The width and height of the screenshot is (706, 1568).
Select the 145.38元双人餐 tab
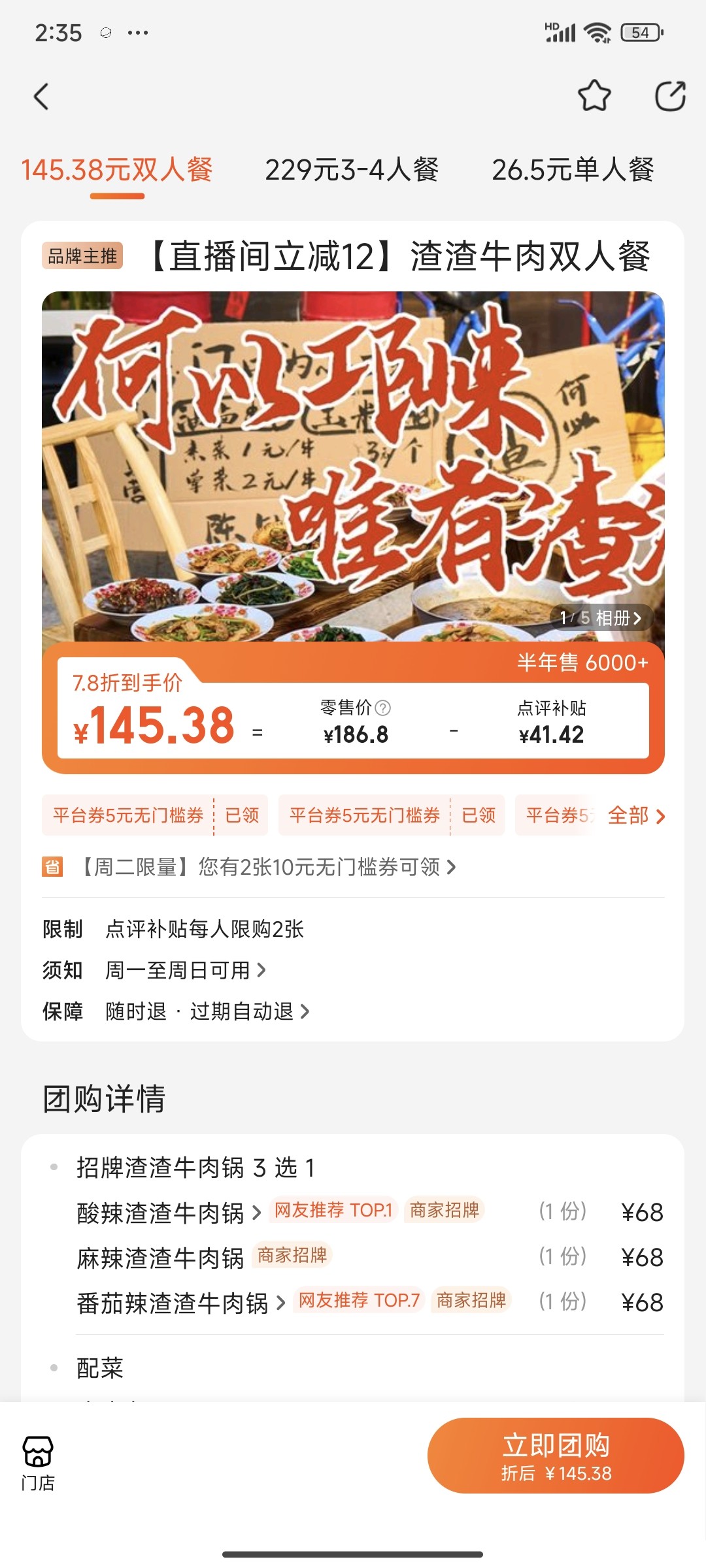(117, 170)
